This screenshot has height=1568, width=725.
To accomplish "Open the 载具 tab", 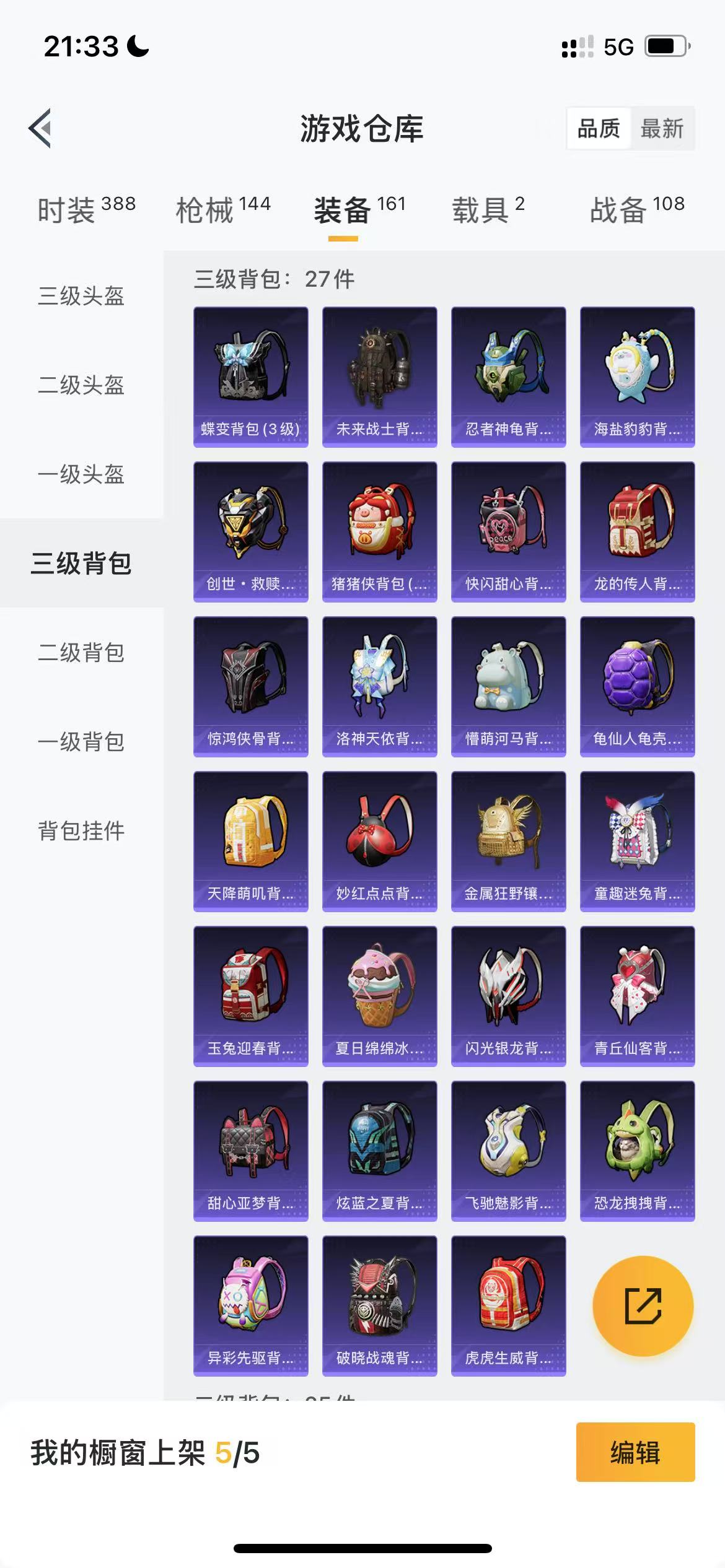I will point(488,209).
